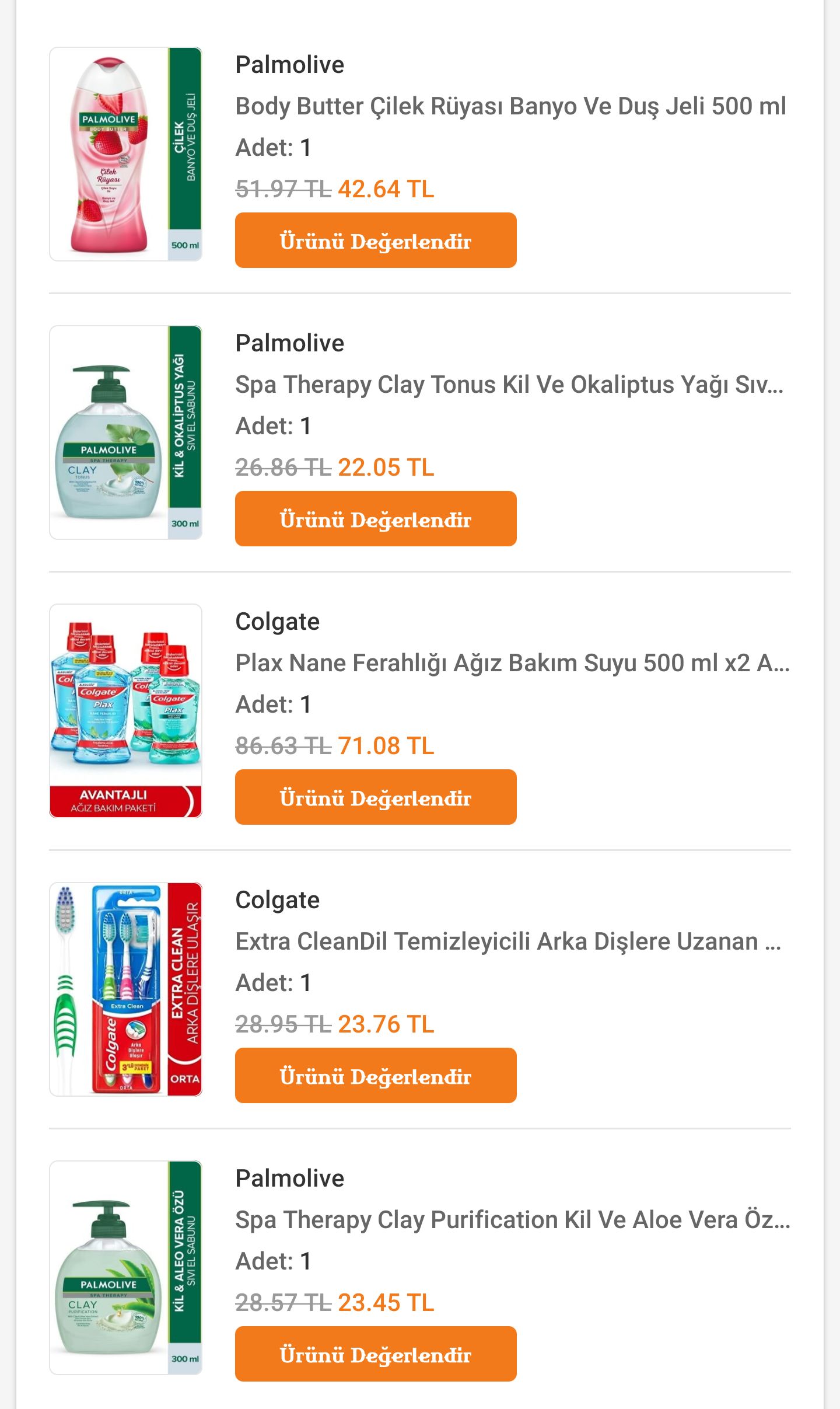View the Clay Purification Aloe Vera soap image
Viewport: 840px width, 1409px height.
(126, 1268)
